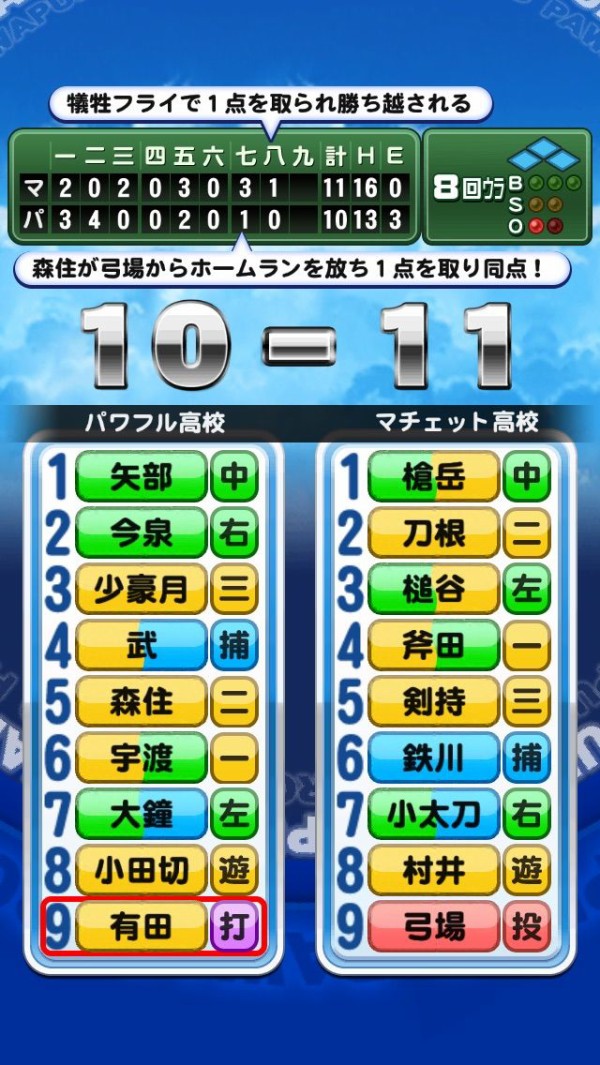Open player 矢部 in the パワフル高校 lineup
This screenshot has width=600, height=1065.
tap(142, 478)
